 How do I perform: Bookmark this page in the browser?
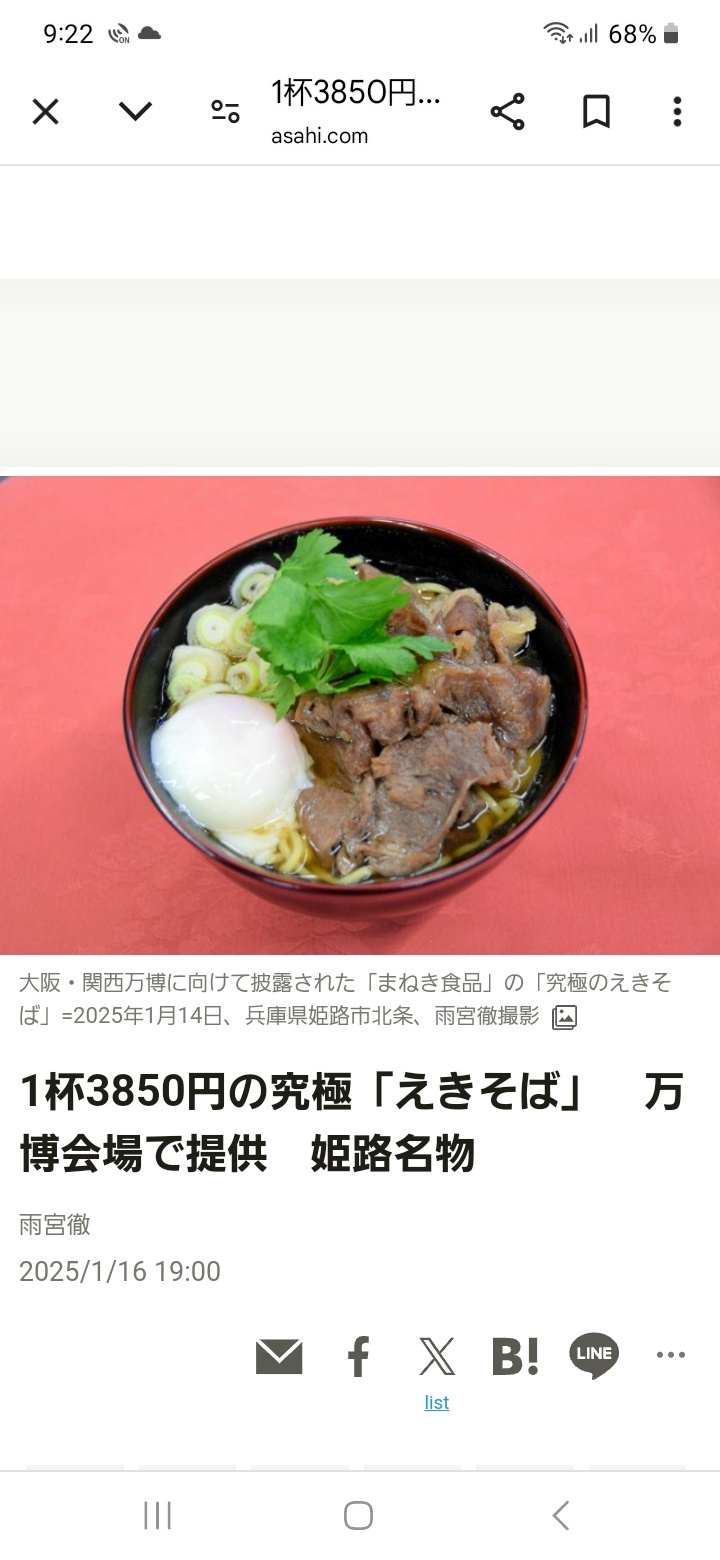coord(596,112)
